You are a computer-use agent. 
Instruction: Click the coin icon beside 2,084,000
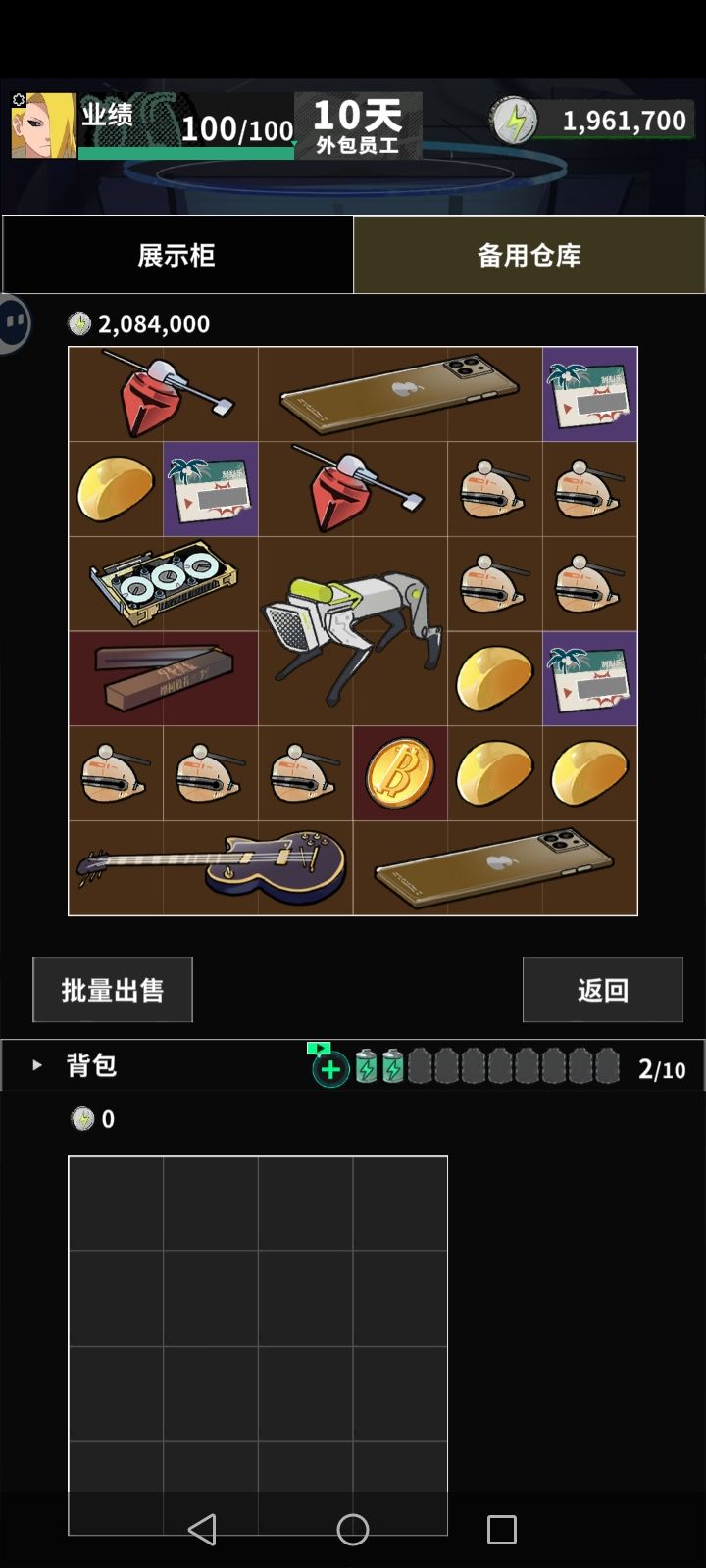click(77, 323)
